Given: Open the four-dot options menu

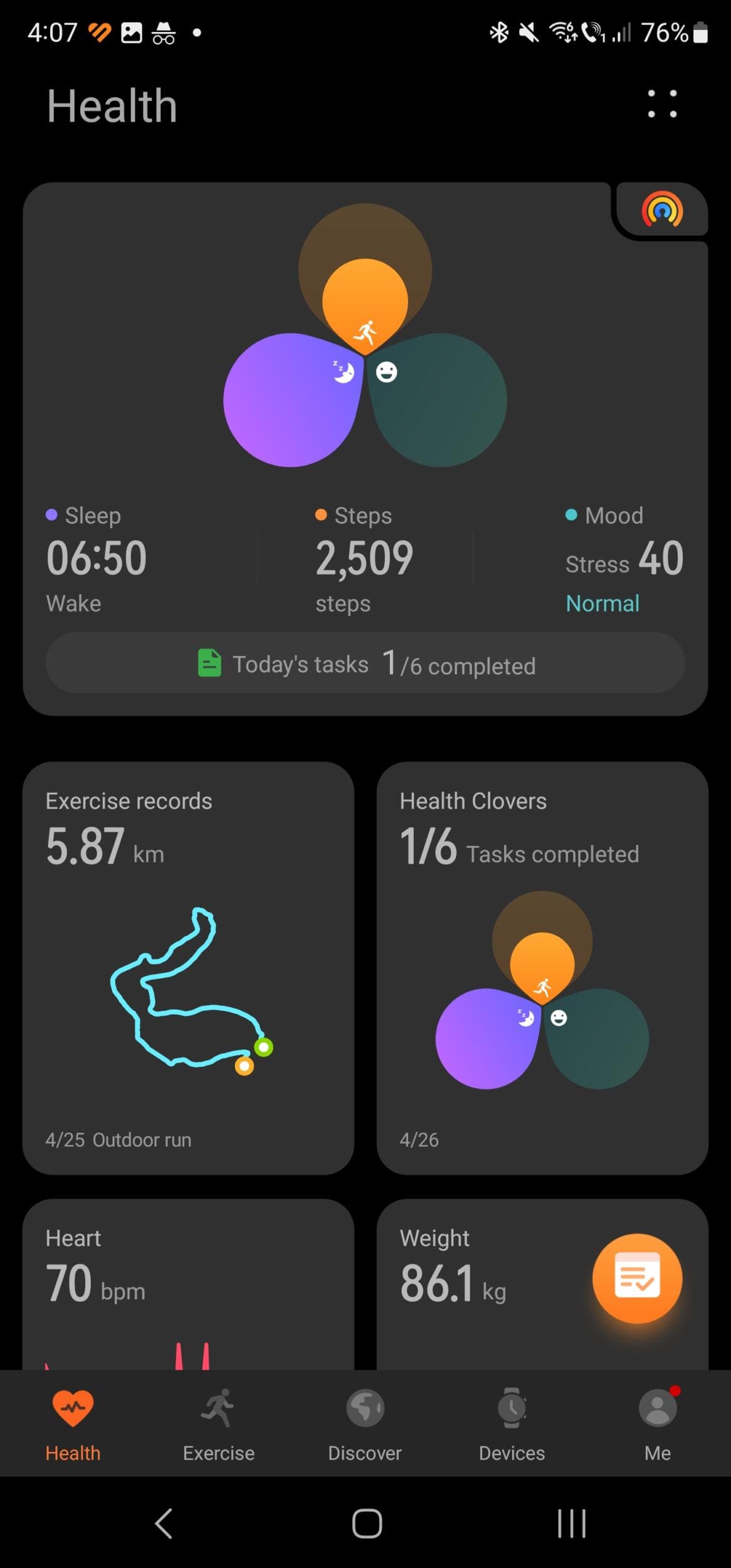Looking at the screenshot, I should [662, 103].
